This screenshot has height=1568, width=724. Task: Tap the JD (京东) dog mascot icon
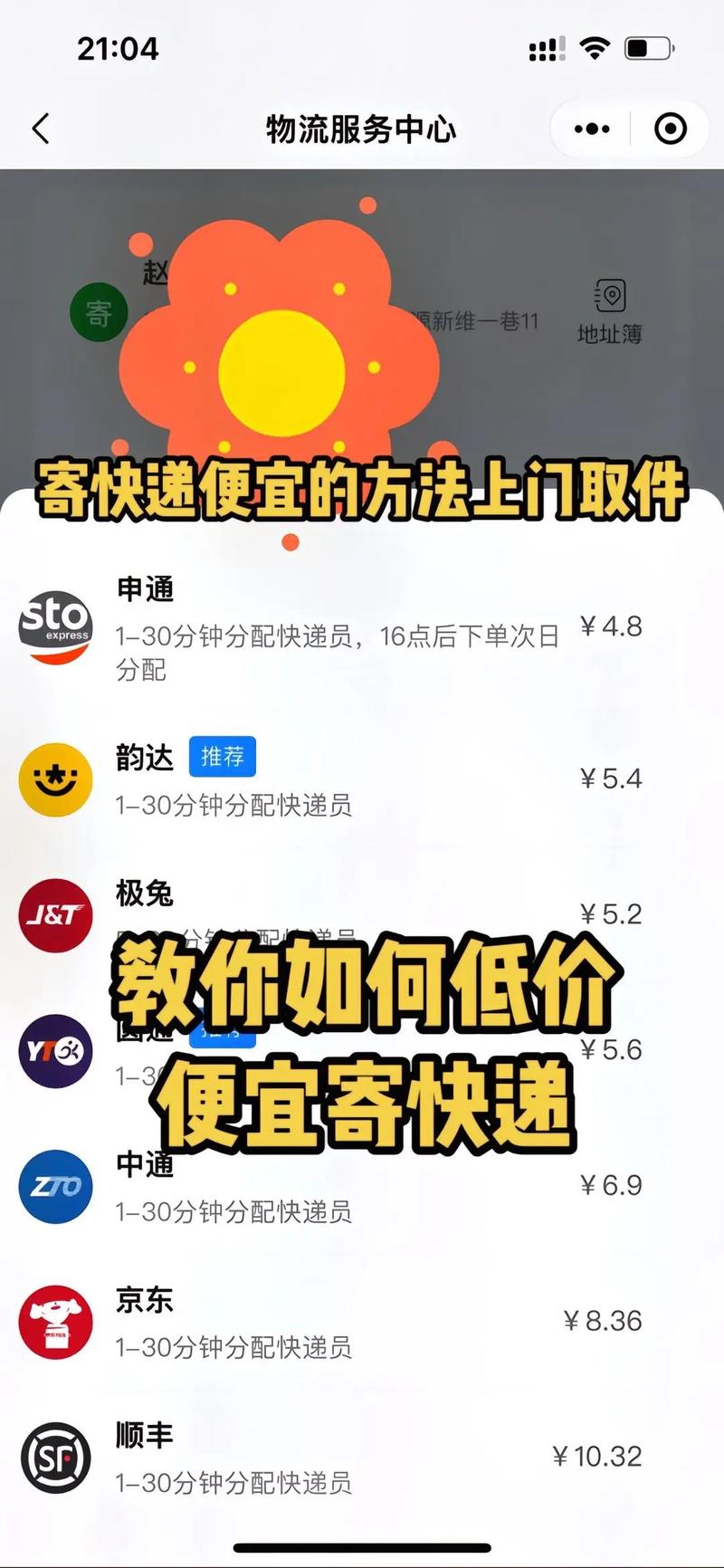click(54, 1323)
